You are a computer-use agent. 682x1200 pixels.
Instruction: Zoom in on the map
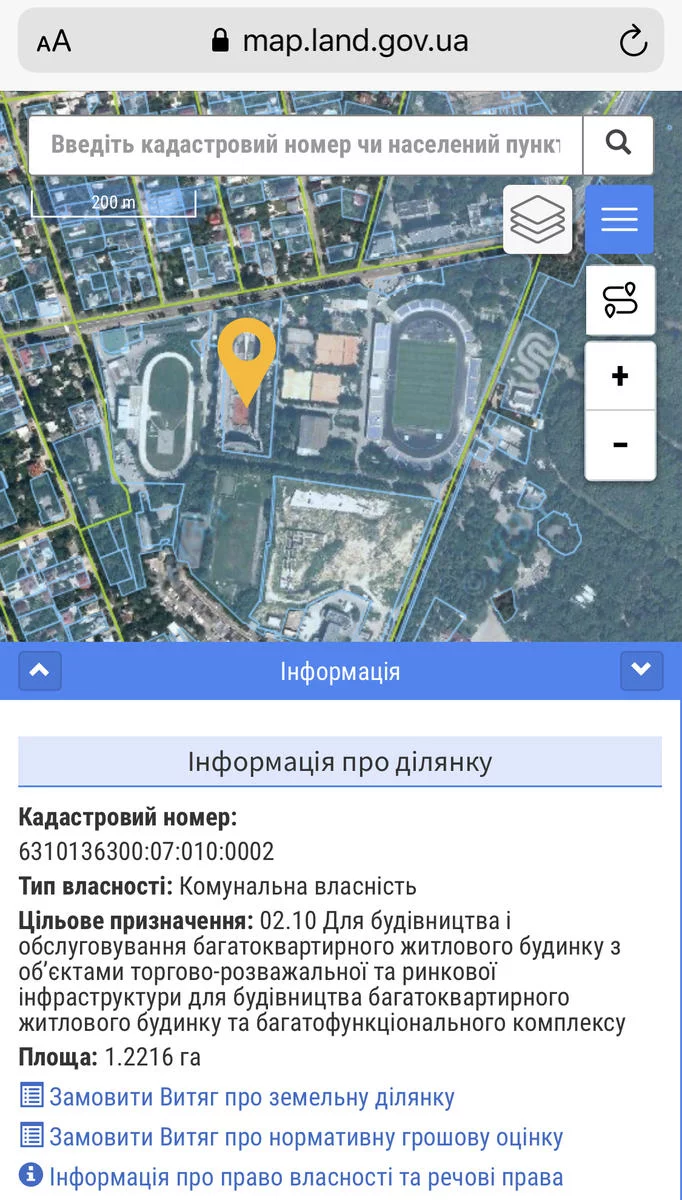620,376
